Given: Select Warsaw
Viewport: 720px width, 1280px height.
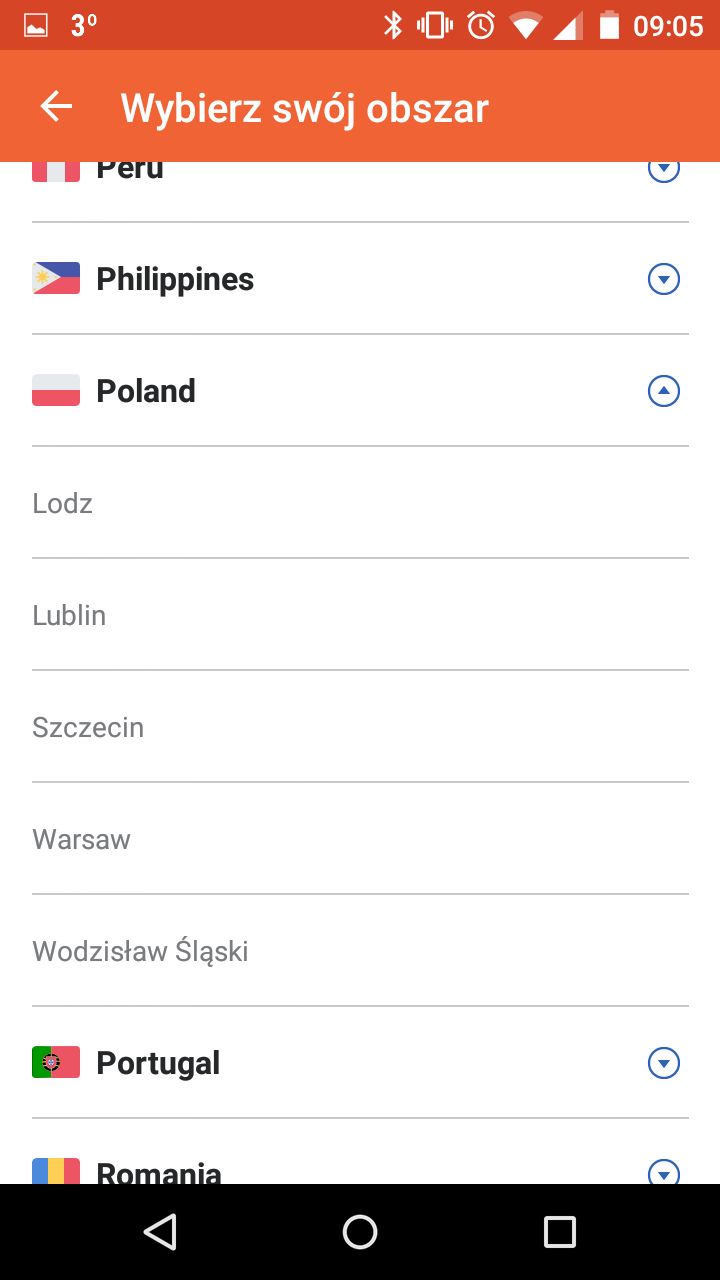Looking at the screenshot, I should 360,839.
